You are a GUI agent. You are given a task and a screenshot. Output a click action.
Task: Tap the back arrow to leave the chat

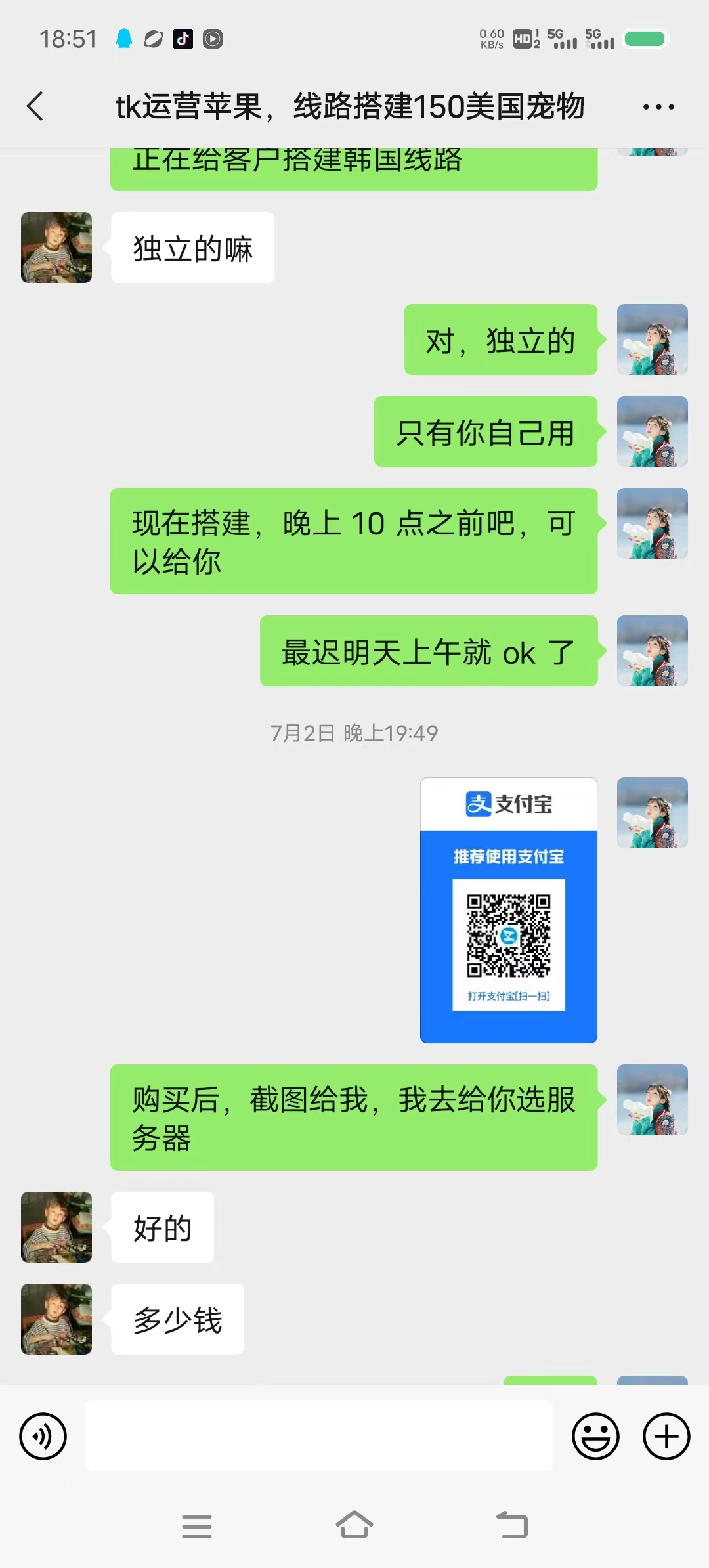[36, 105]
